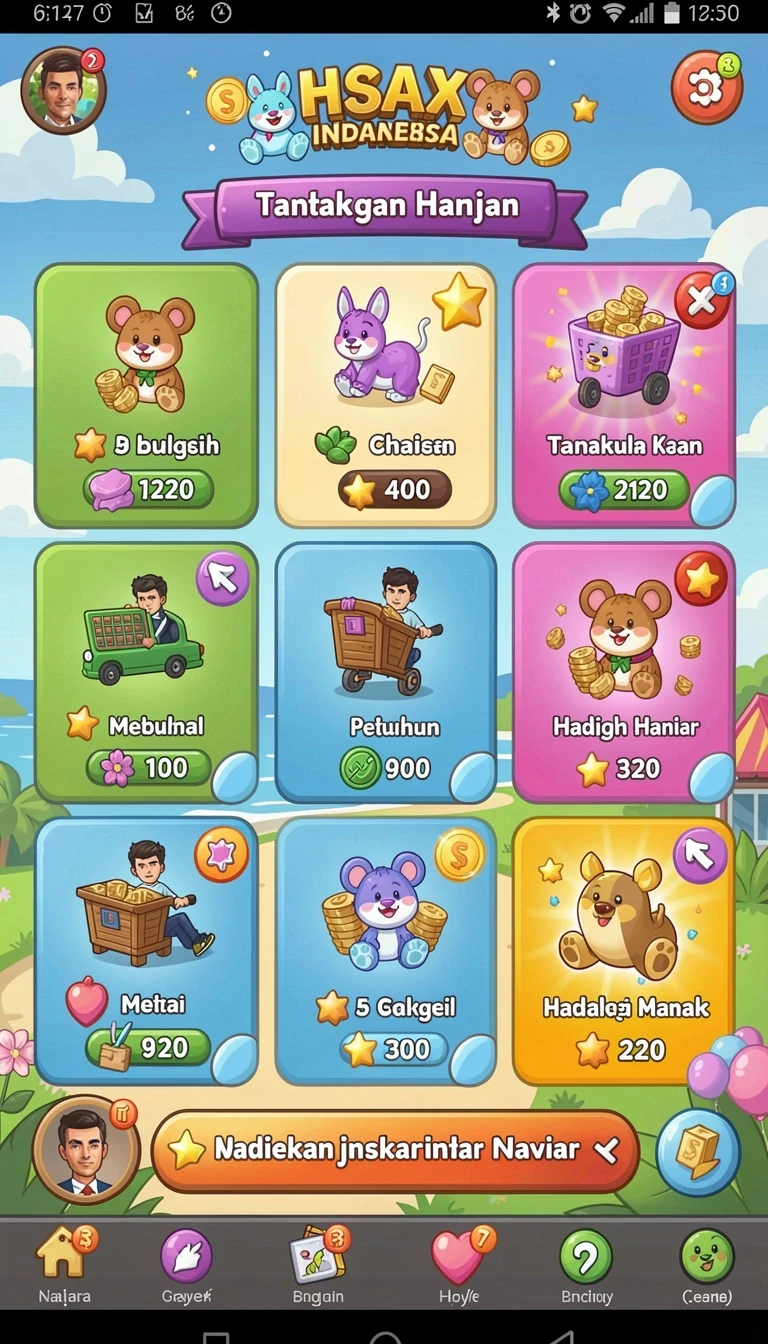Switch to the Naljara home tab
768x1344 pixels.
point(64,1267)
